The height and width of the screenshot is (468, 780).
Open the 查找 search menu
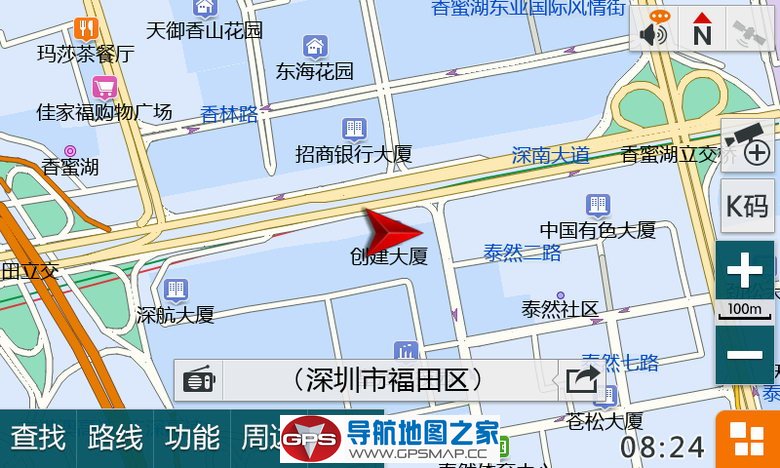coord(38,438)
